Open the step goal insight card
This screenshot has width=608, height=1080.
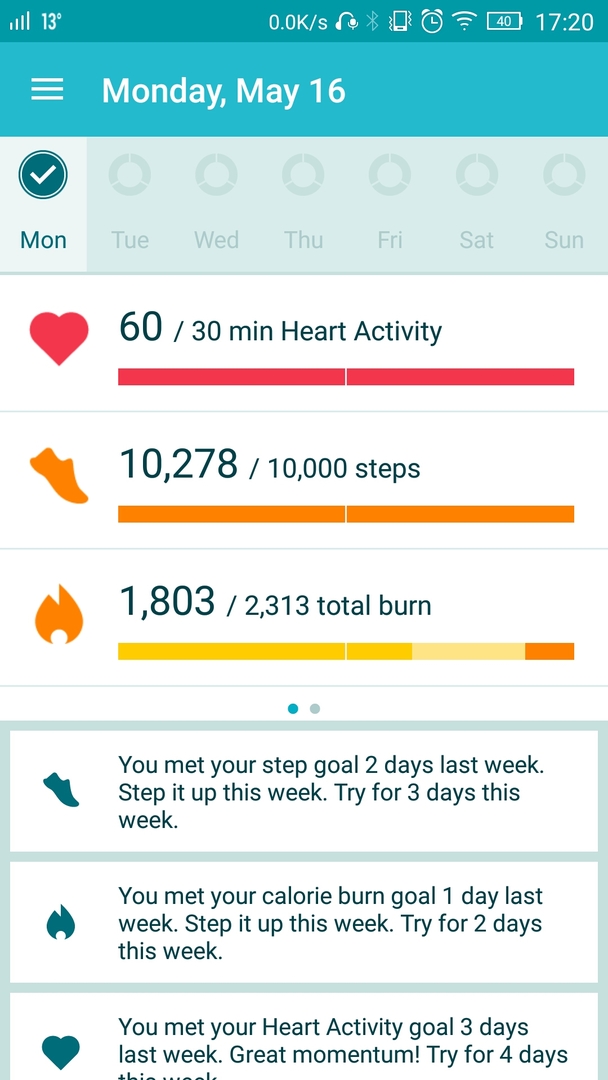pyautogui.click(x=304, y=791)
